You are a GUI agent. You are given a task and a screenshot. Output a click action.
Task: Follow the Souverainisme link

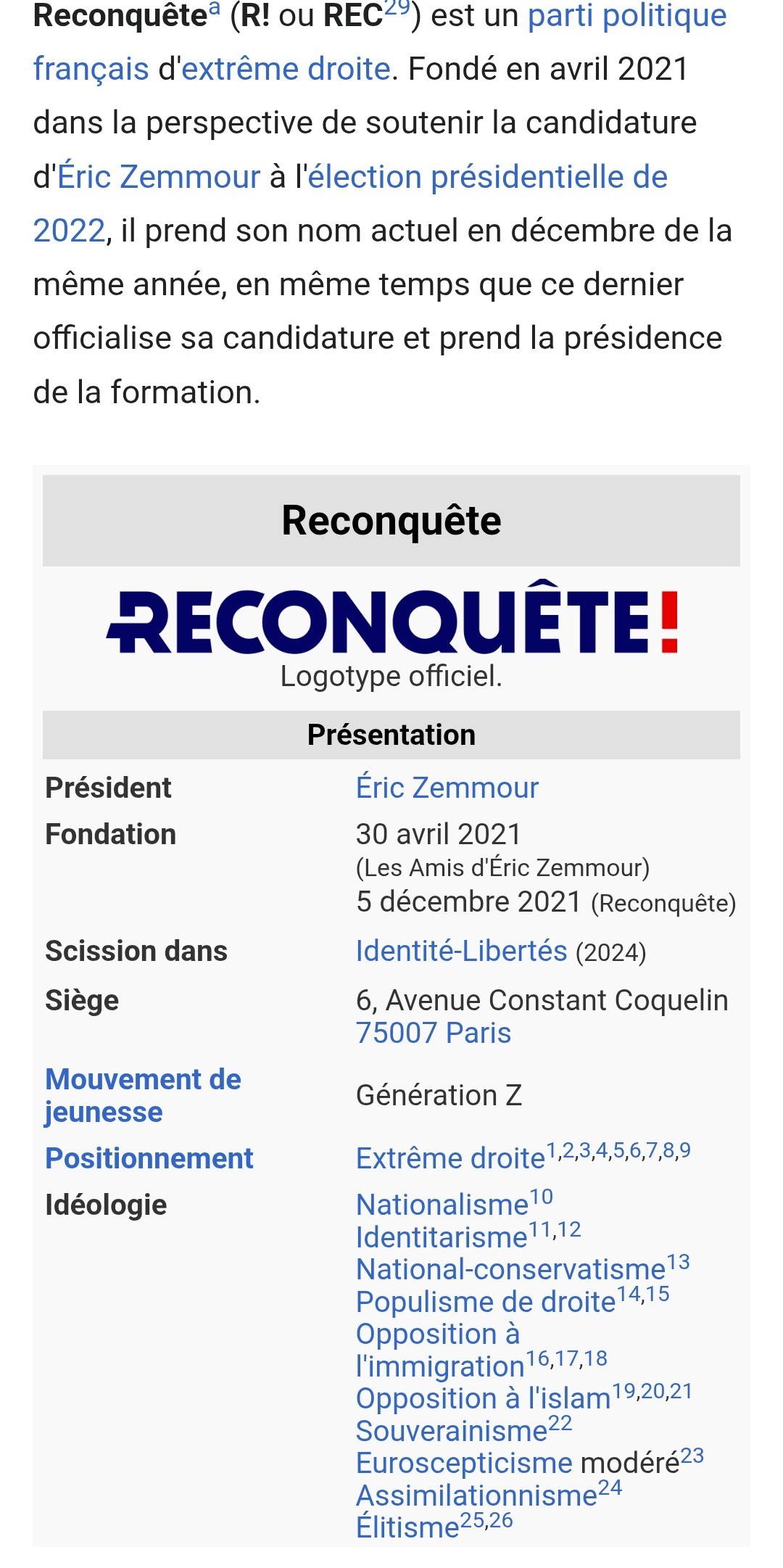451,1432
